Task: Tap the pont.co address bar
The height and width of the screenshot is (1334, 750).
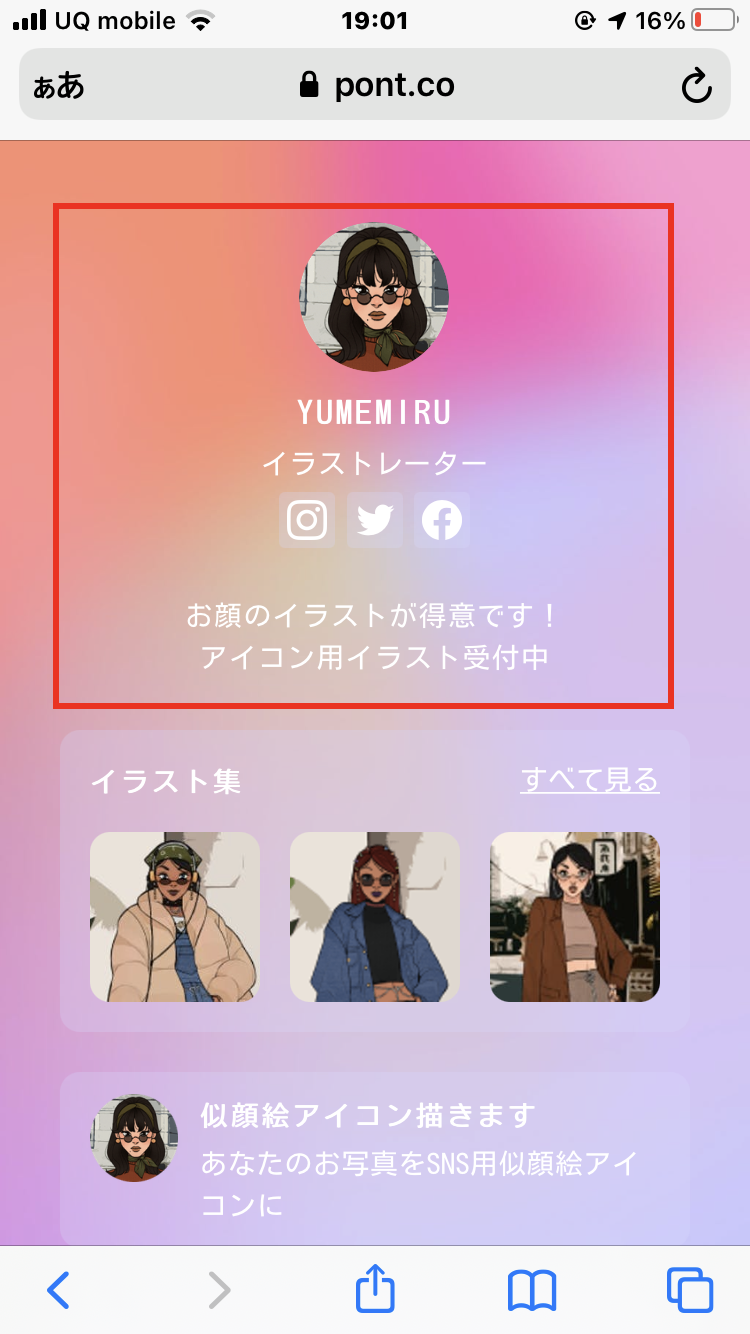Action: (375, 85)
